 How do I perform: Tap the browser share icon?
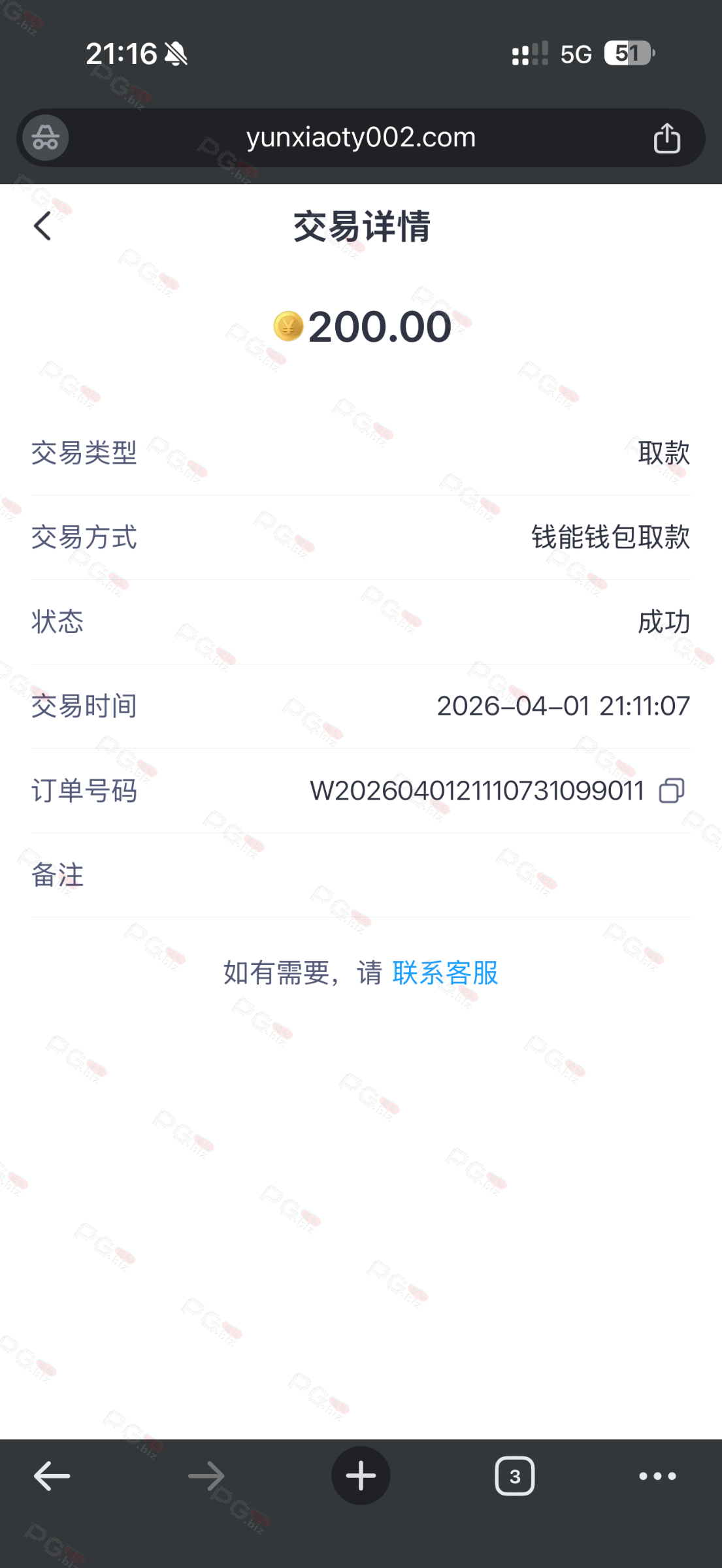[x=666, y=138]
